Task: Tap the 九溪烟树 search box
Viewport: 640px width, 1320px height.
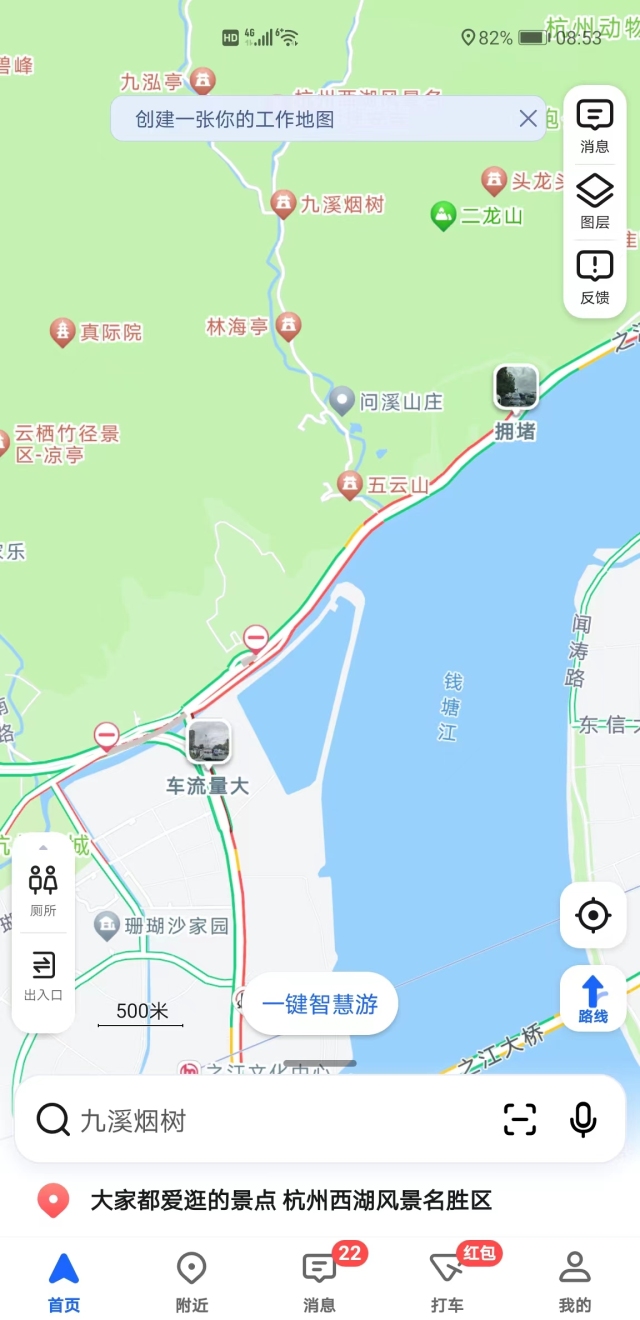Action: [260, 1120]
